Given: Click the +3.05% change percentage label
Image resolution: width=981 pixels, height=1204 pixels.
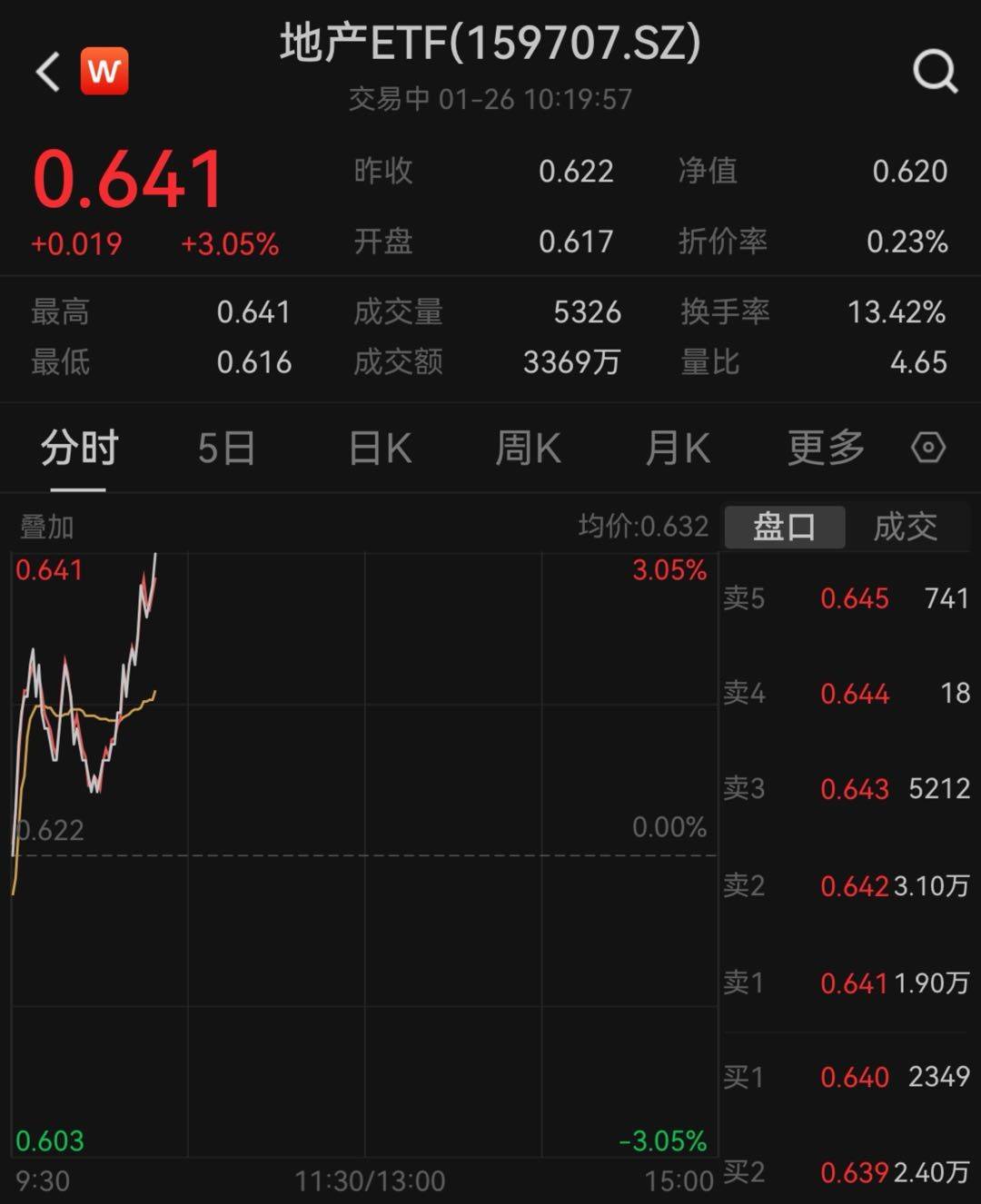Looking at the screenshot, I should tap(230, 242).
